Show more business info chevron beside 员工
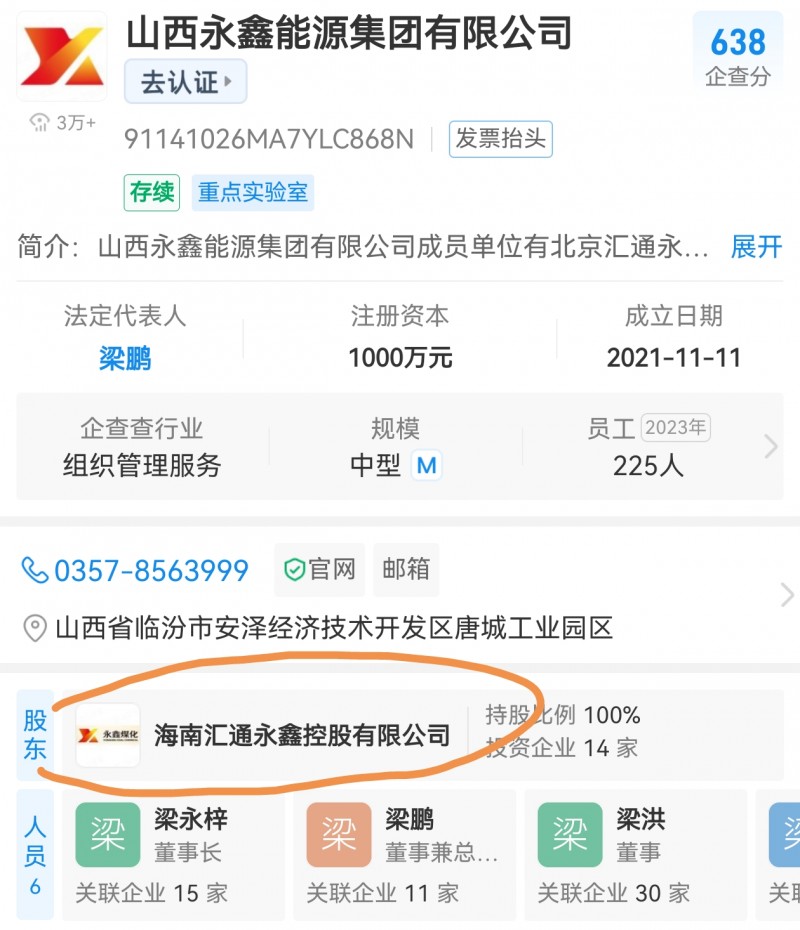Image resolution: width=800 pixels, height=930 pixels. click(x=771, y=447)
